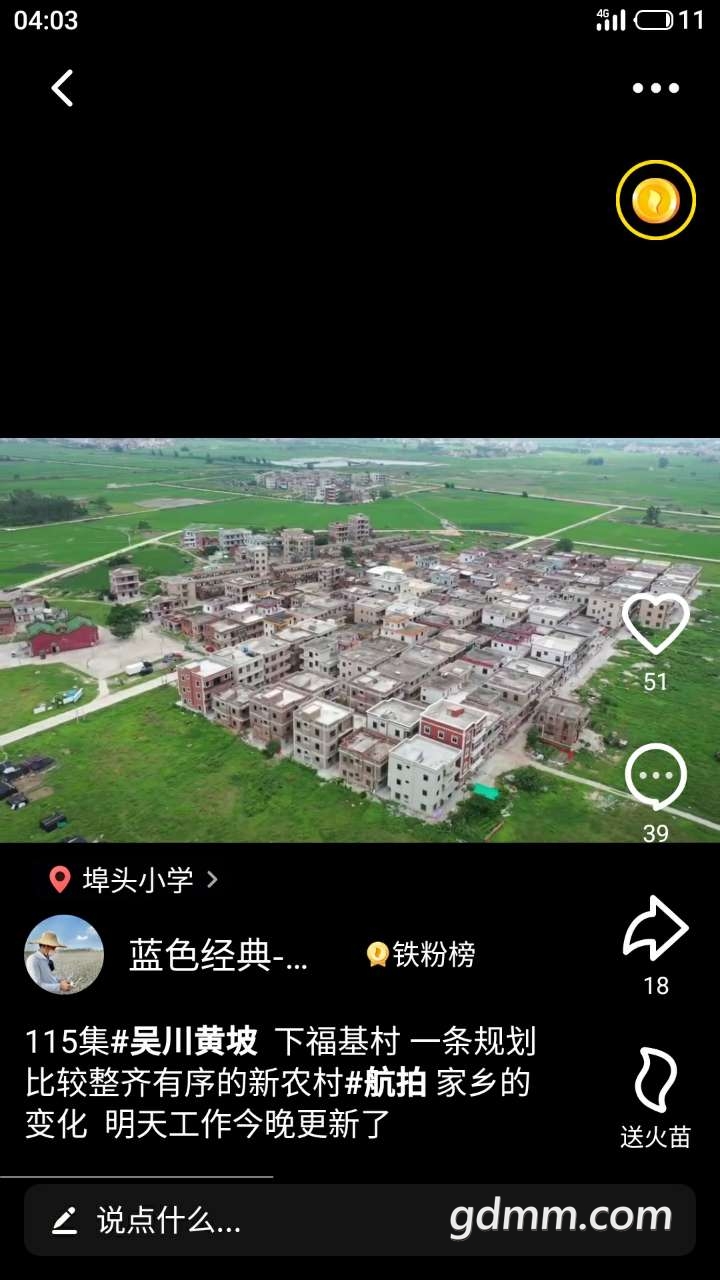Open the three-dot overflow menu

(655, 88)
